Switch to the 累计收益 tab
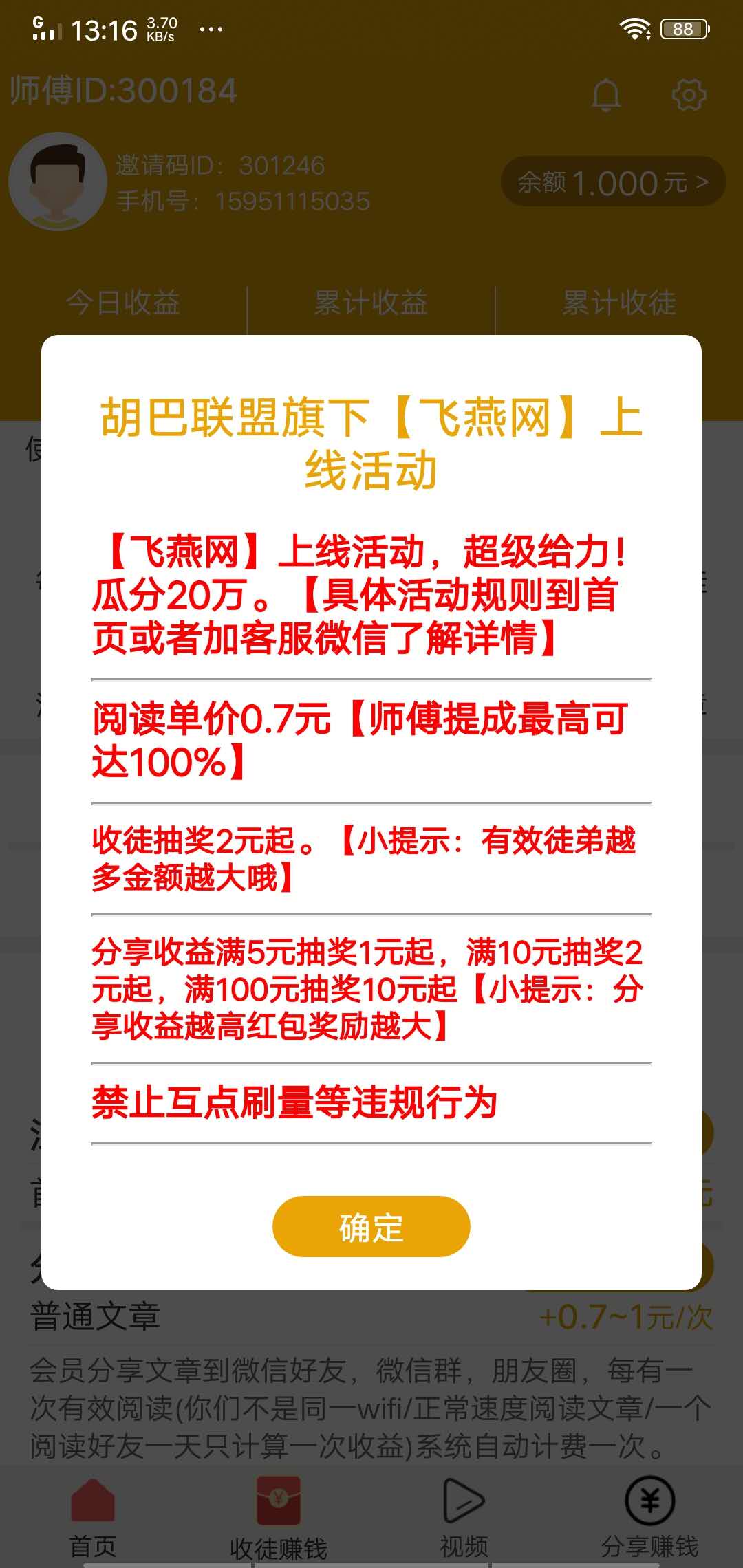Viewport: 743px width, 1568px height. pos(371,303)
